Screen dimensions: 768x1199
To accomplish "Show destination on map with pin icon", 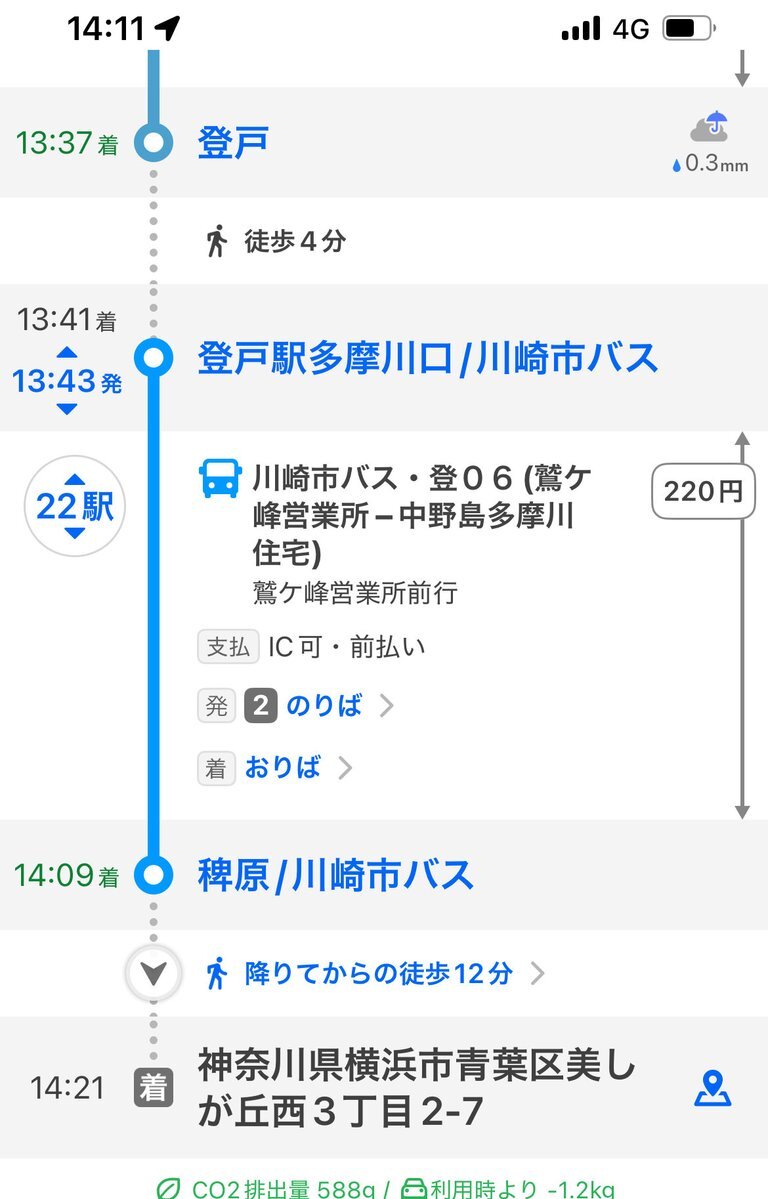I will tap(713, 1088).
